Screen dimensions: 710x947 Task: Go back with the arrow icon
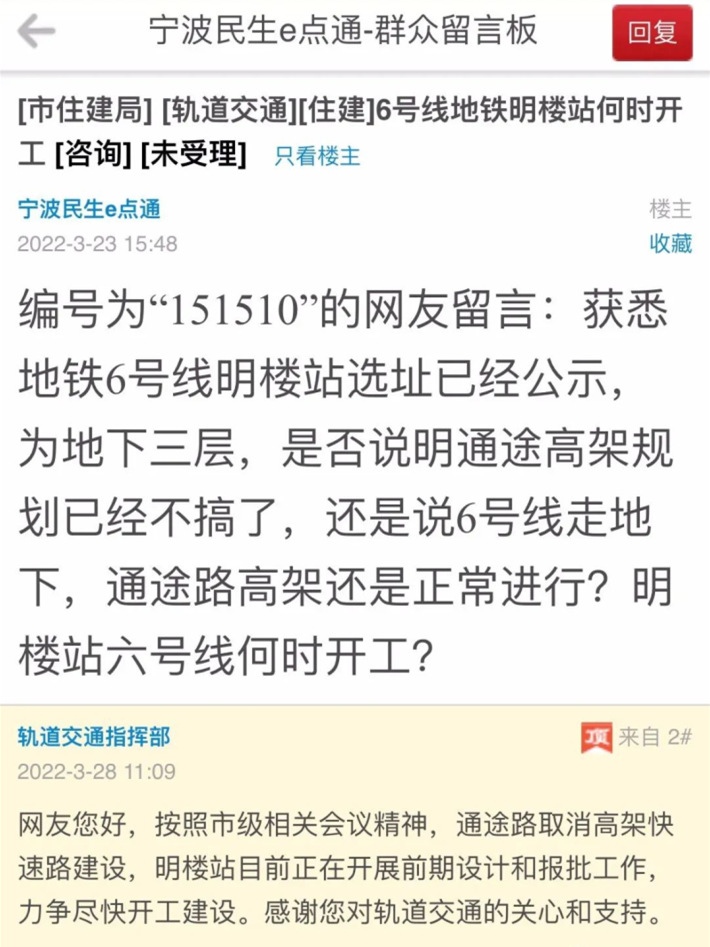[37, 33]
